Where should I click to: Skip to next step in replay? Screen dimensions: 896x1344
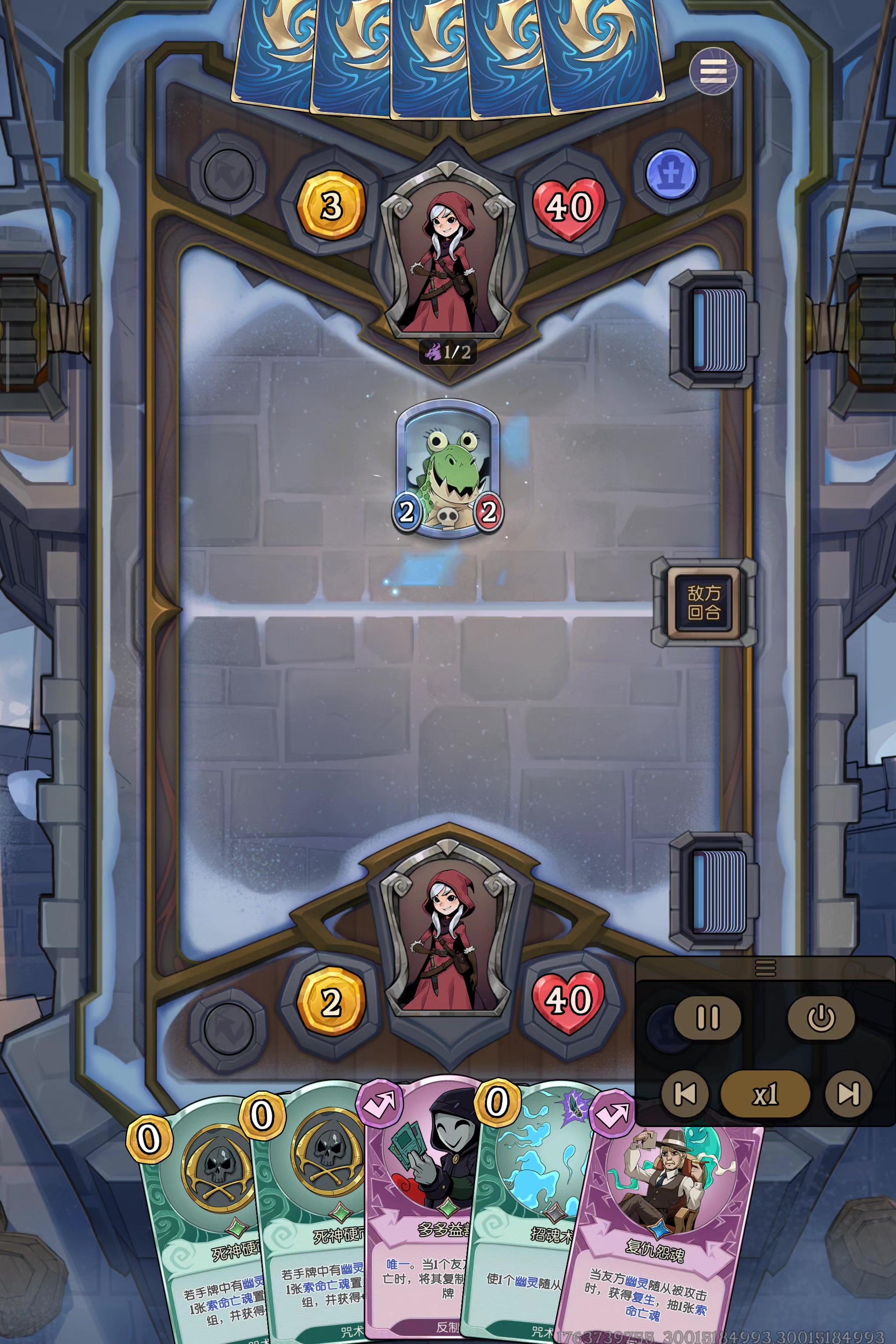click(x=848, y=1094)
